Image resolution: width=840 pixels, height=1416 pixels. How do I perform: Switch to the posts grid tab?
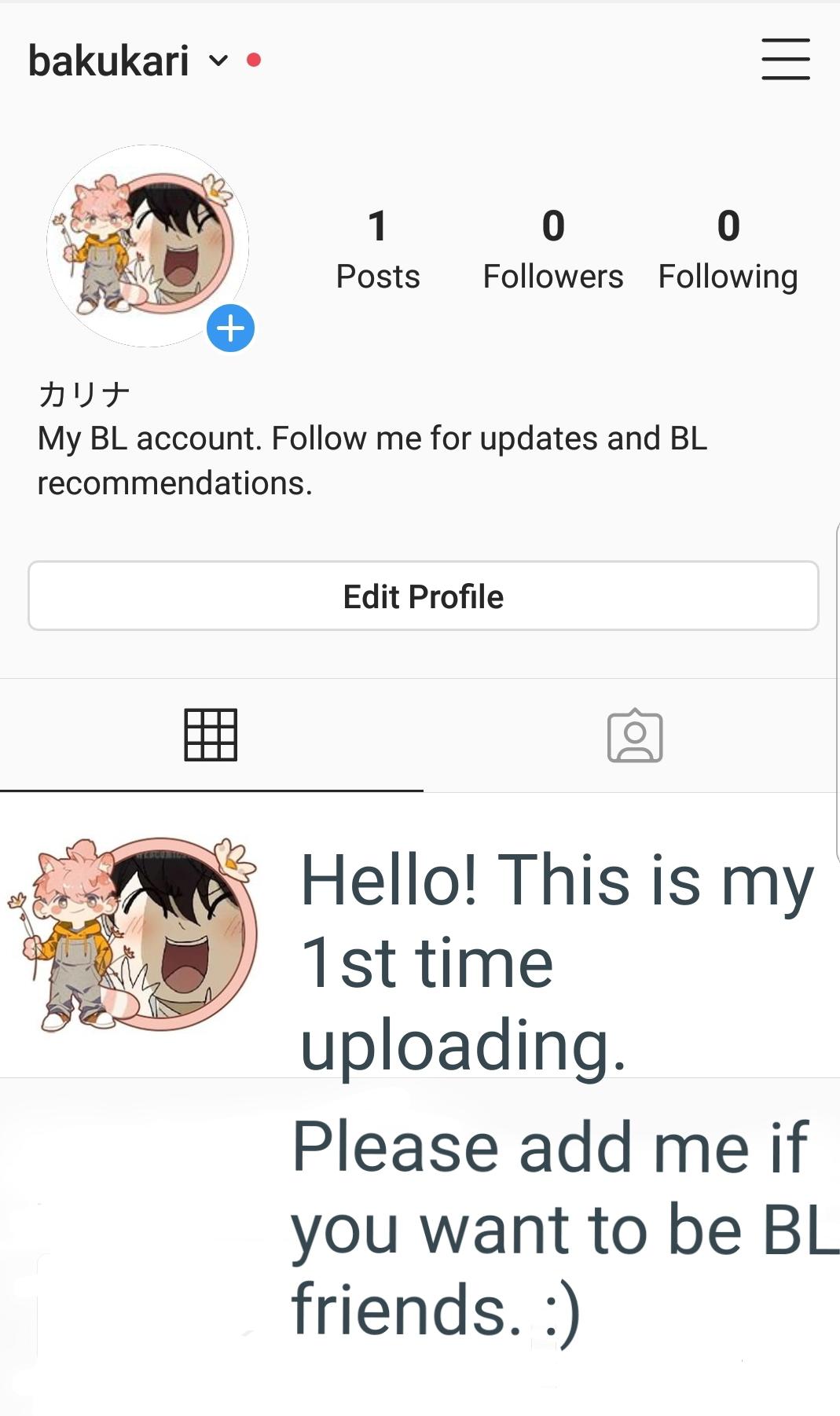211,736
